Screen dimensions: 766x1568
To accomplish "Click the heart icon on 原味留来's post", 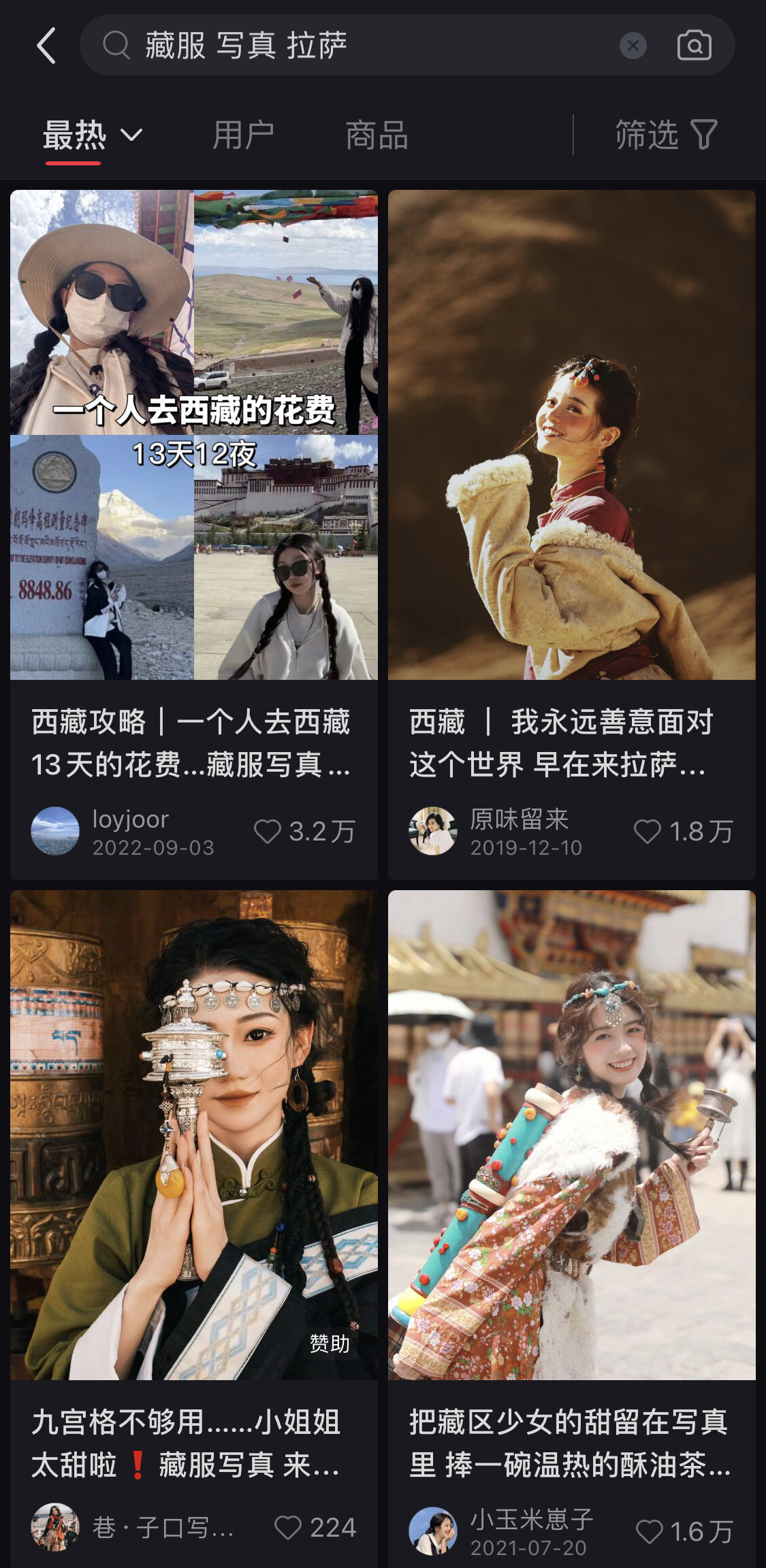I will click(647, 832).
